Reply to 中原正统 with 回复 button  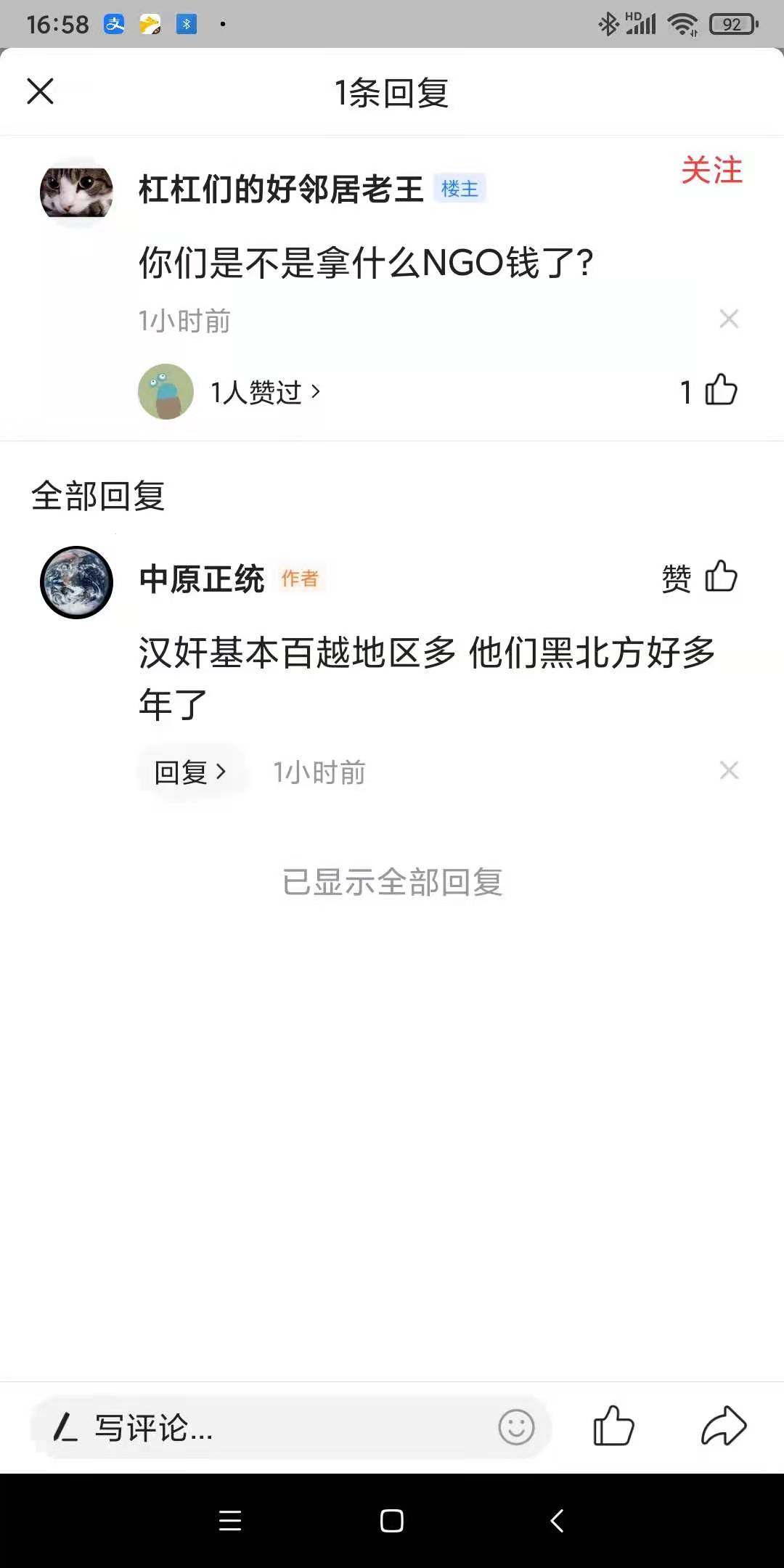(x=190, y=772)
